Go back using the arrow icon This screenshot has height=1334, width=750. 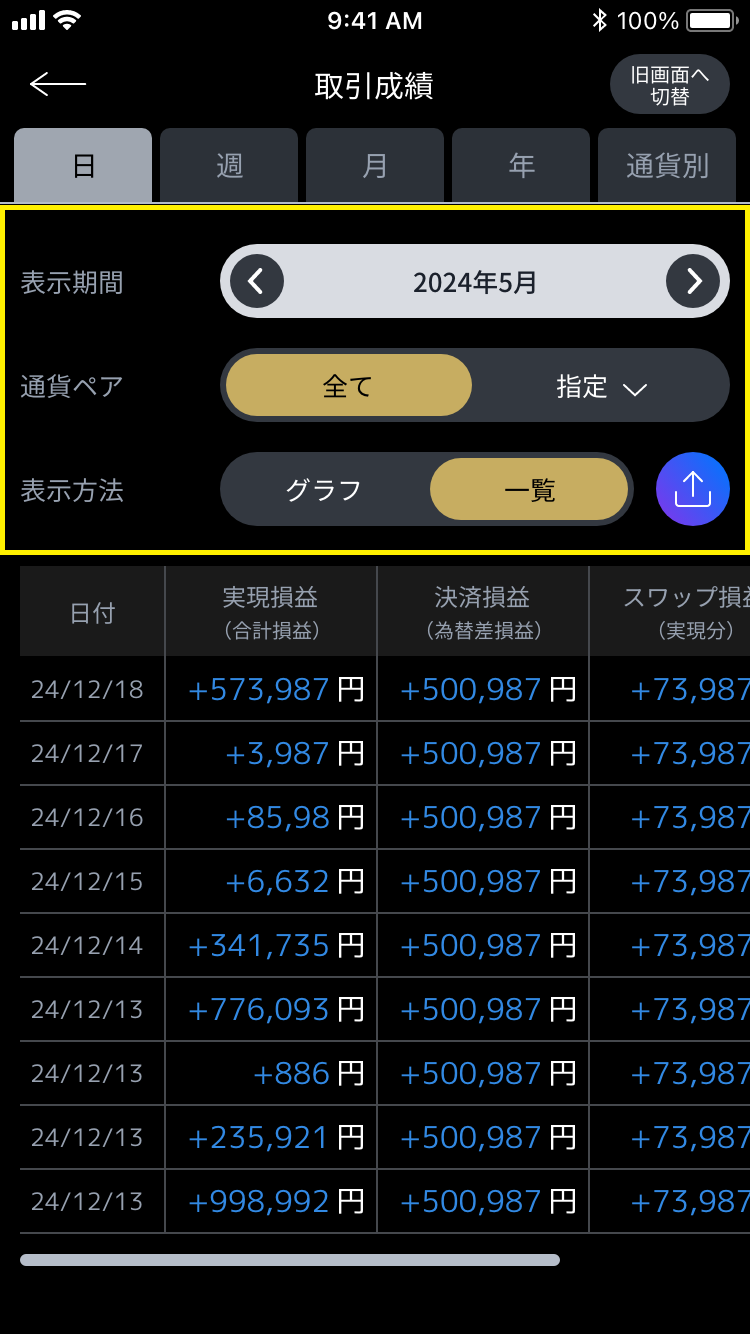(58, 84)
